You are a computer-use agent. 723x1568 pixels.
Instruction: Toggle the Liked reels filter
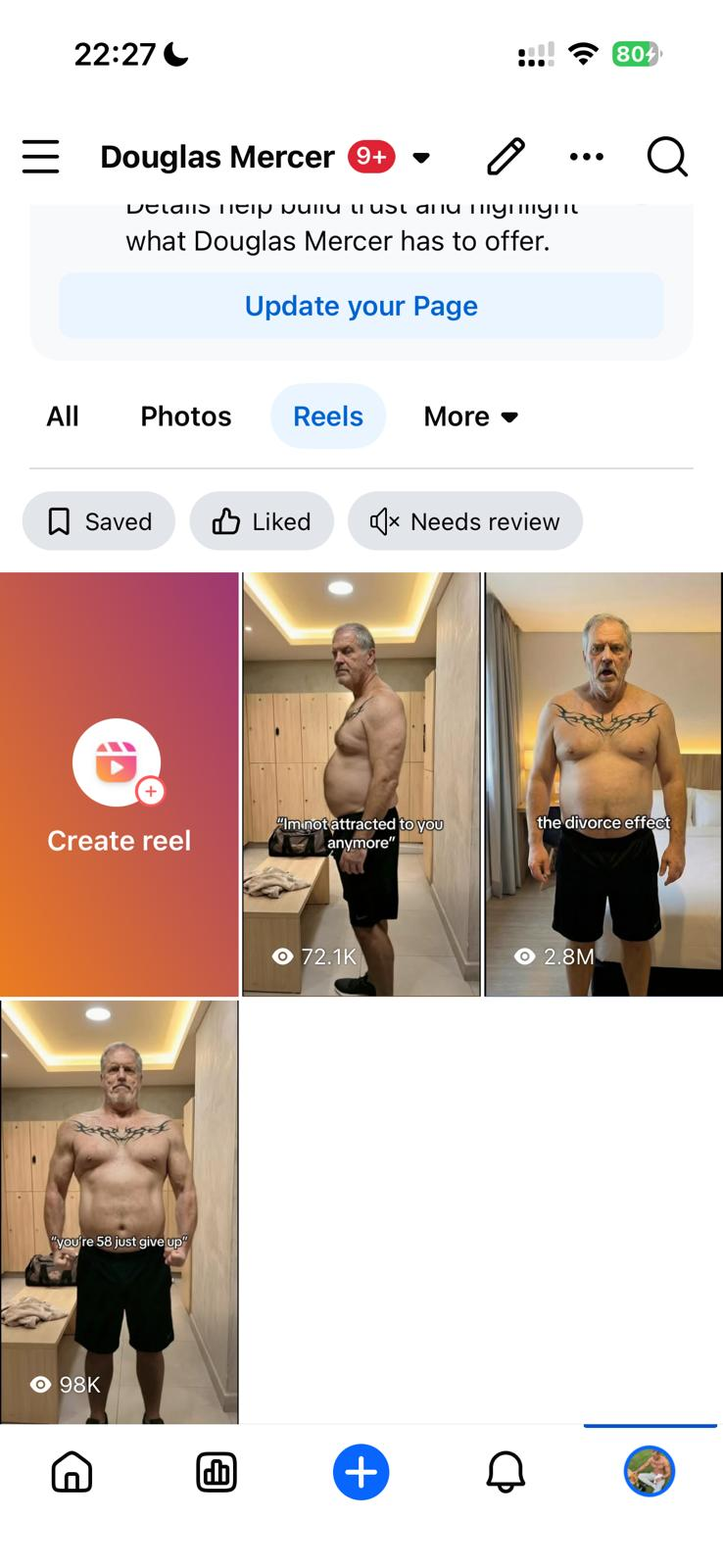tap(262, 521)
